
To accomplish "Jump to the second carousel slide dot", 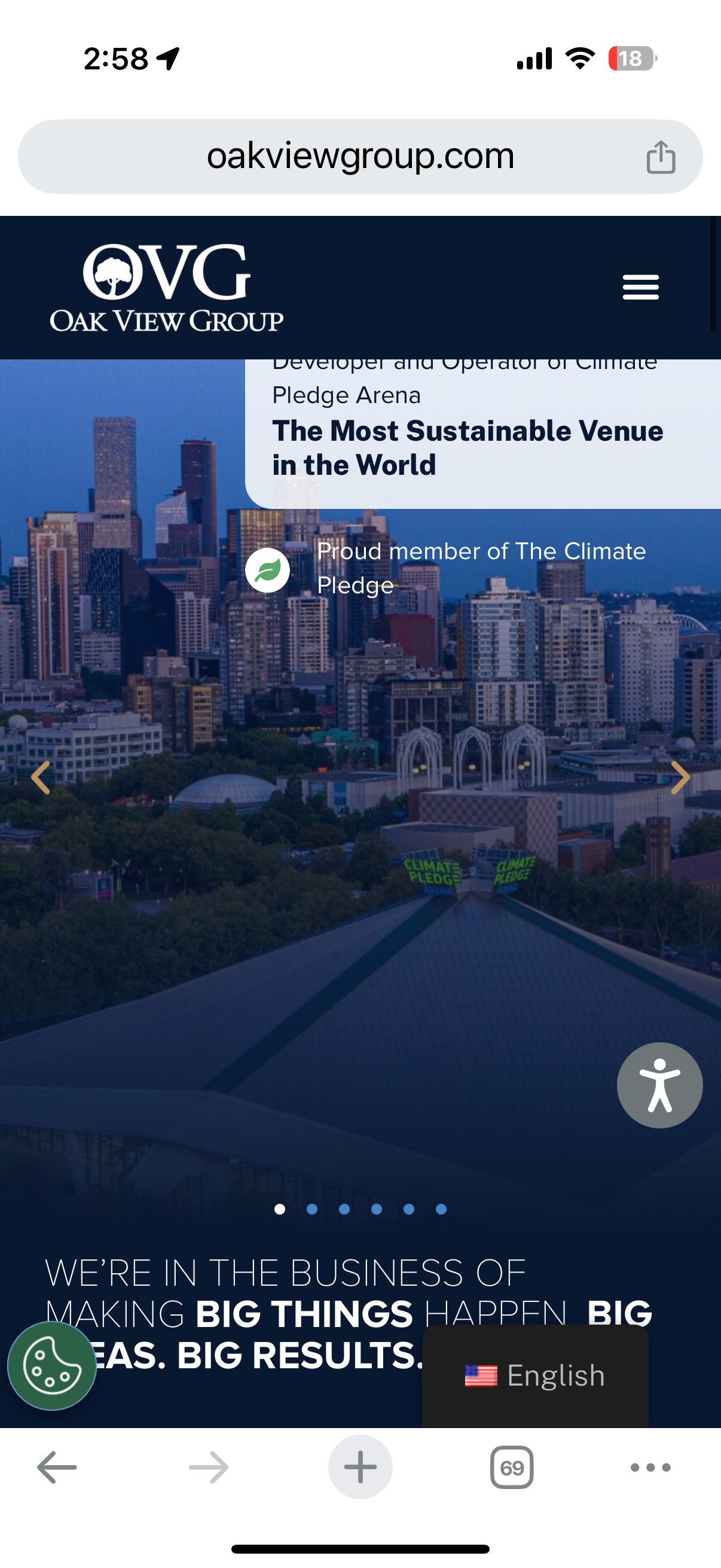I will [x=312, y=1209].
